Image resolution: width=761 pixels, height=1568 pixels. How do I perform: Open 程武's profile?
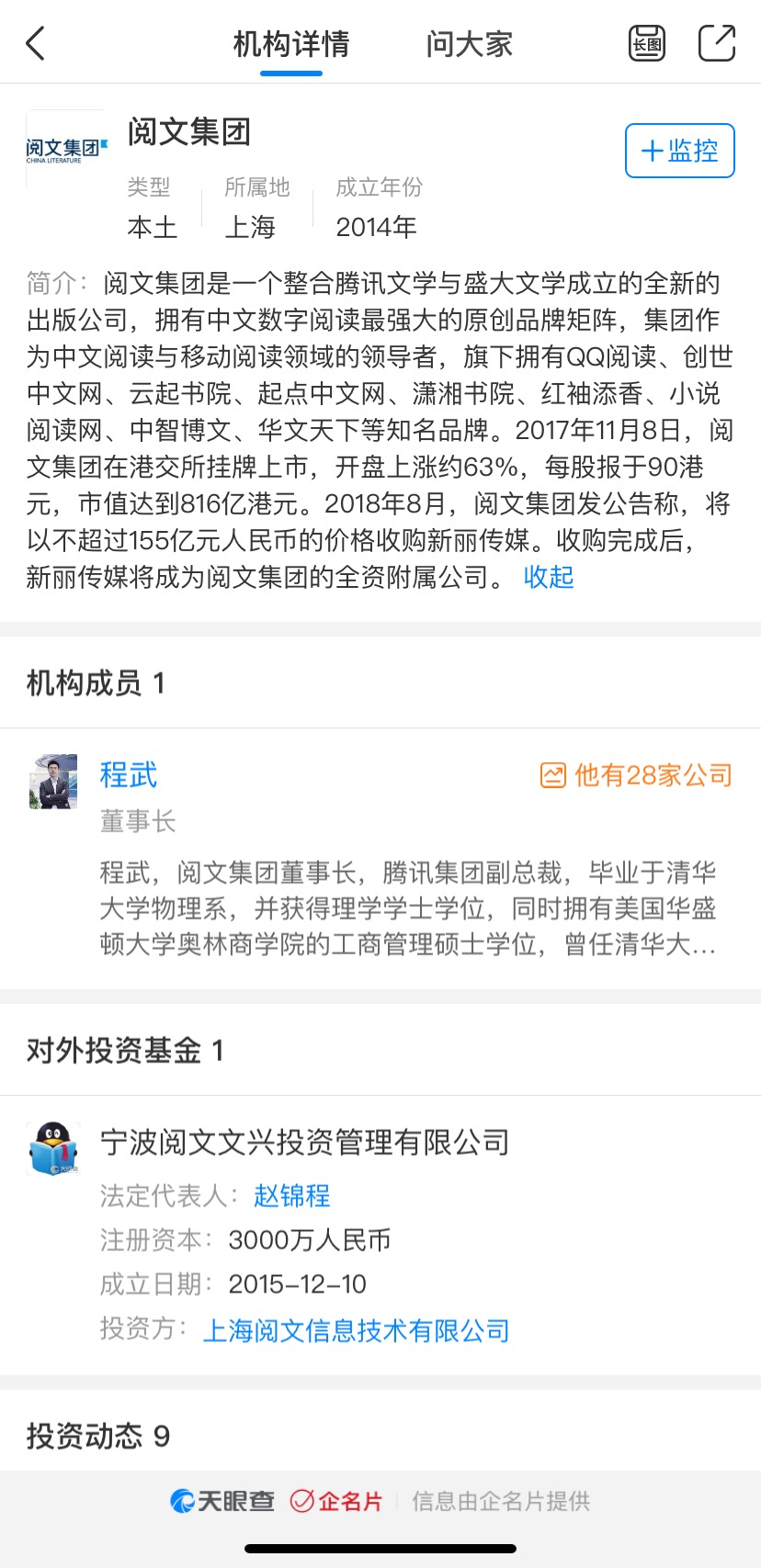click(129, 774)
